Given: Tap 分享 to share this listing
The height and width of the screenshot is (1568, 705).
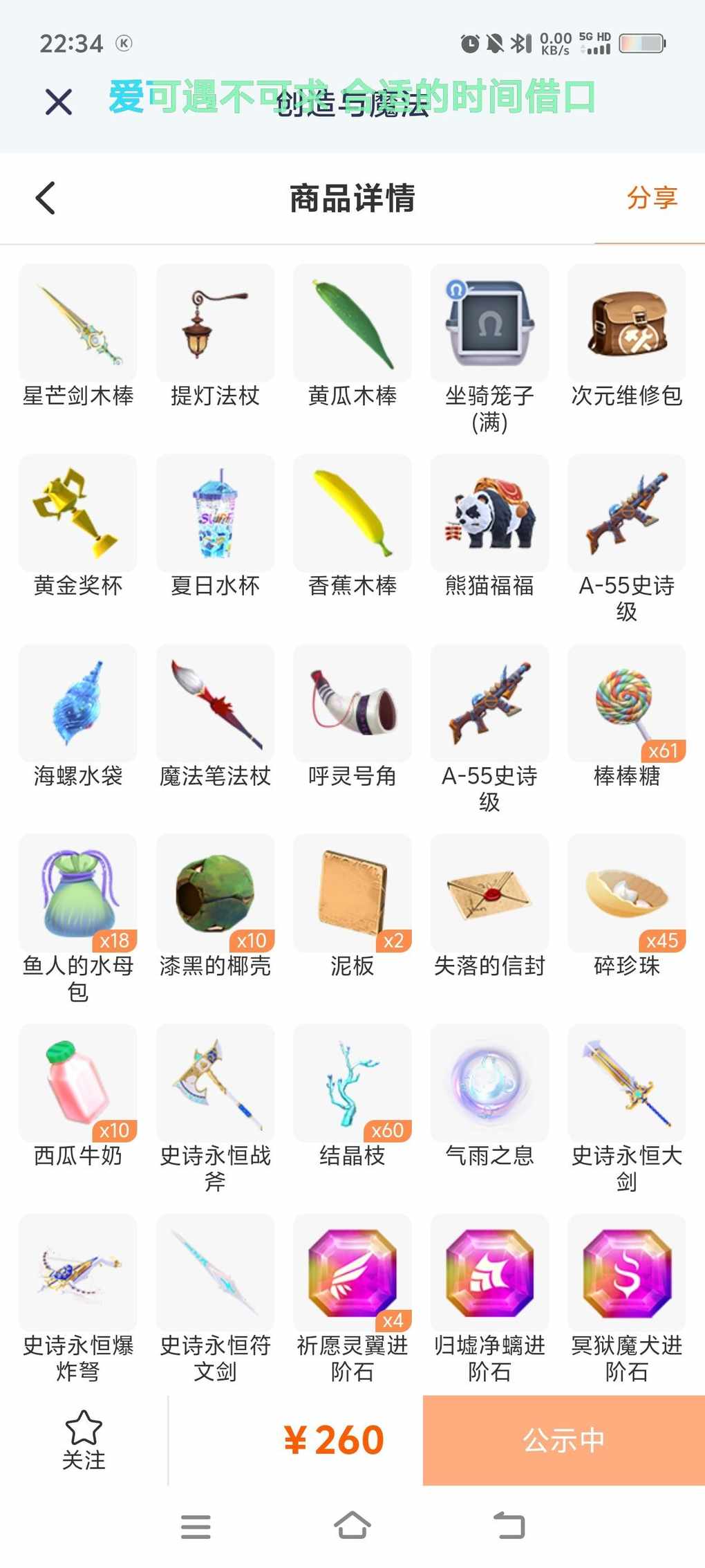Looking at the screenshot, I should (x=651, y=199).
